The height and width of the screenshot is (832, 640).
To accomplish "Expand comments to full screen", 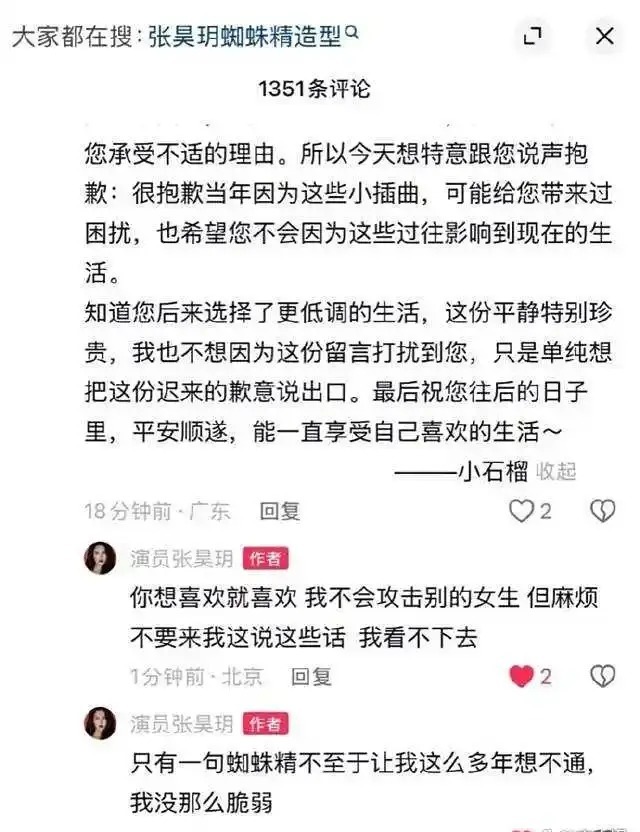I will pos(535,37).
